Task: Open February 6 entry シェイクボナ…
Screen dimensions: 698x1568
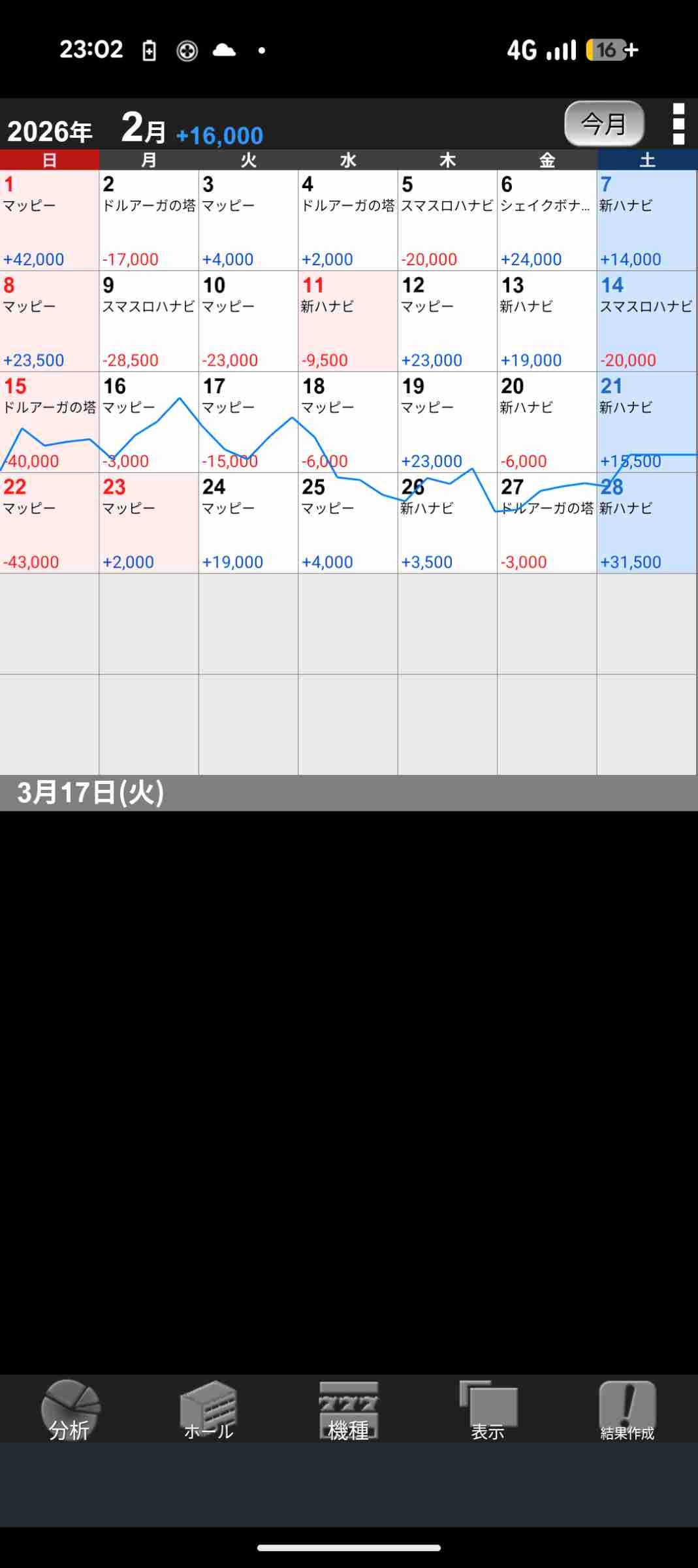Action: click(x=547, y=221)
